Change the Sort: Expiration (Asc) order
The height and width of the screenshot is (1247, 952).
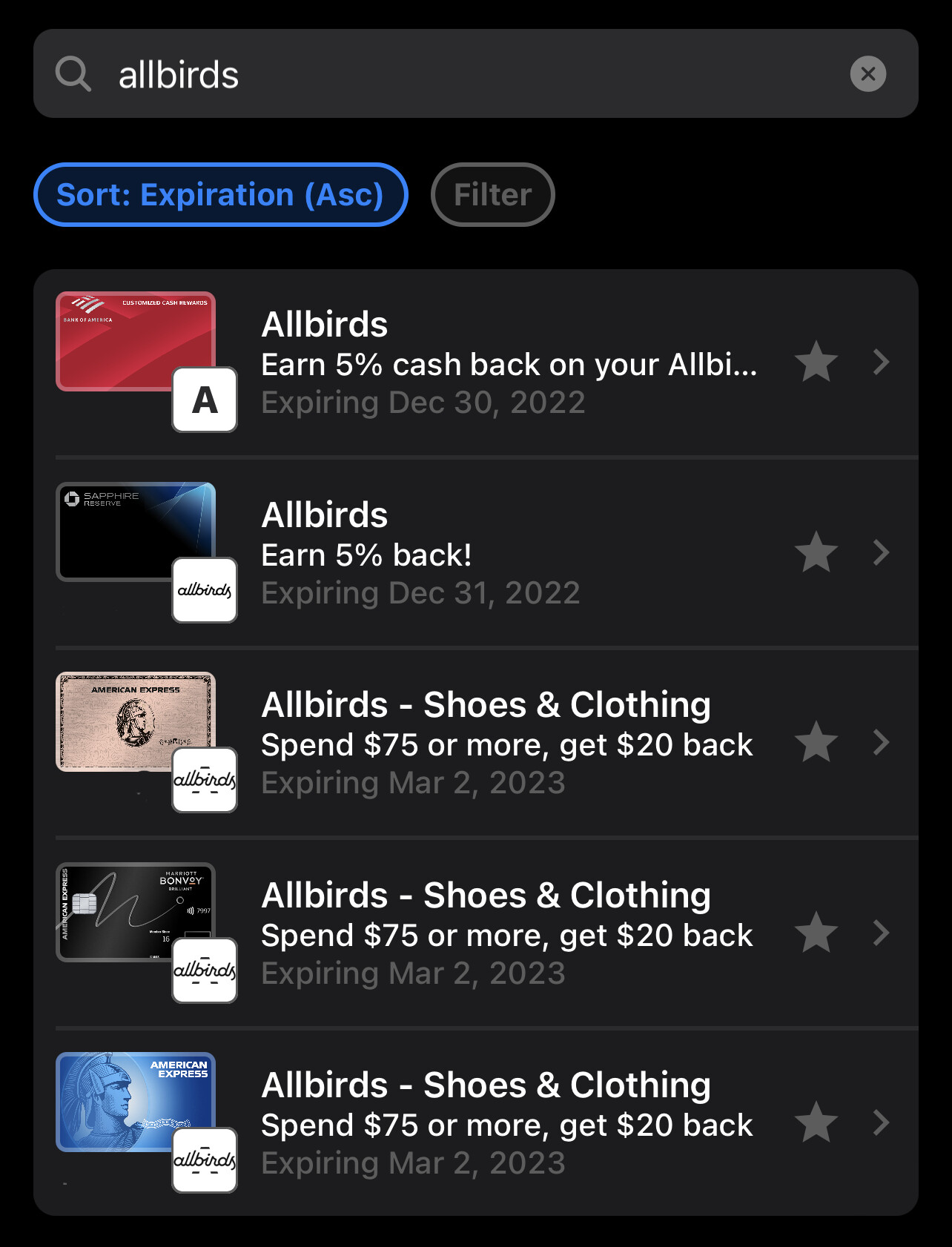point(221,195)
